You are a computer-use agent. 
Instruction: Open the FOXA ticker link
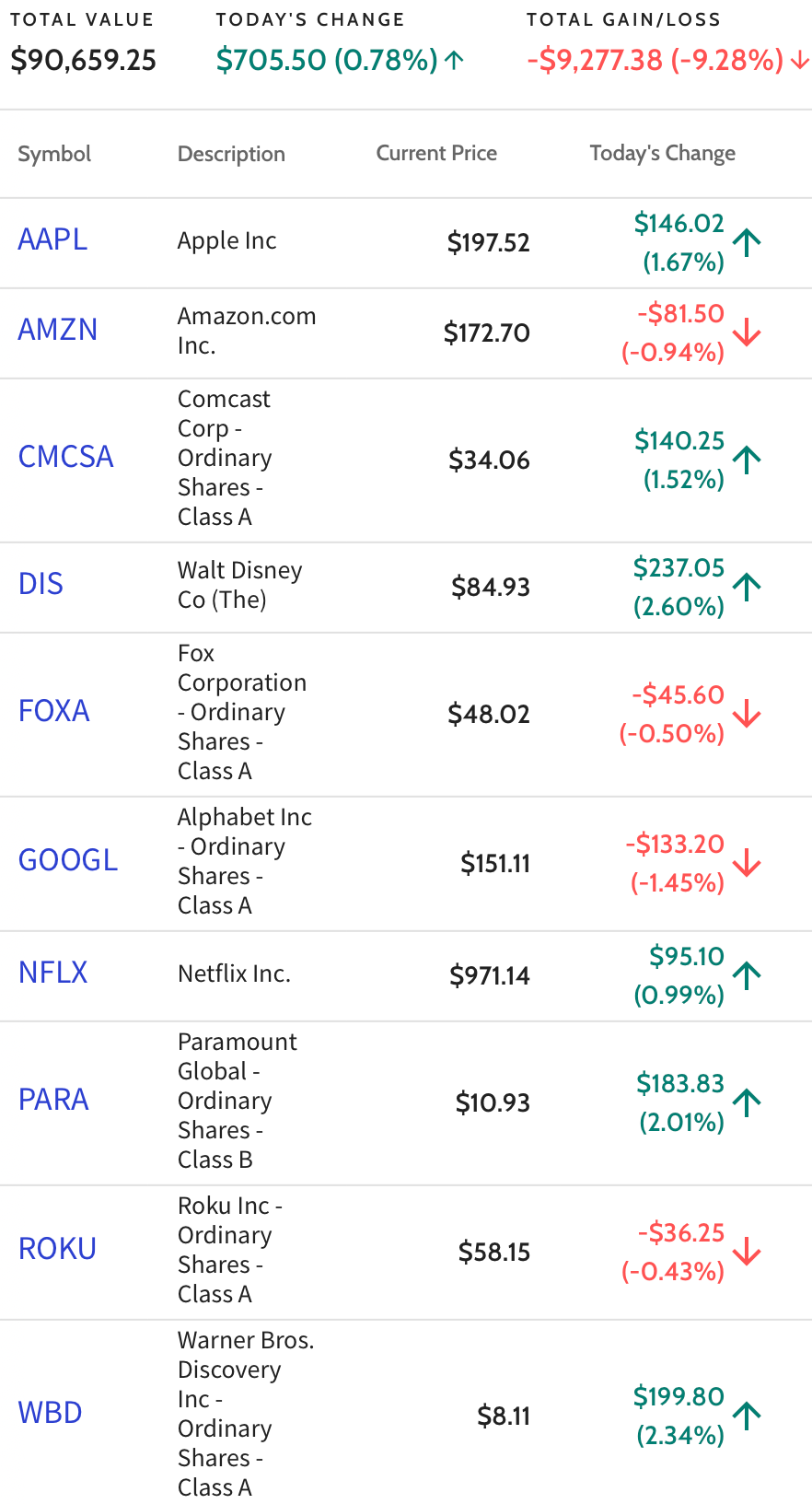(53, 711)
